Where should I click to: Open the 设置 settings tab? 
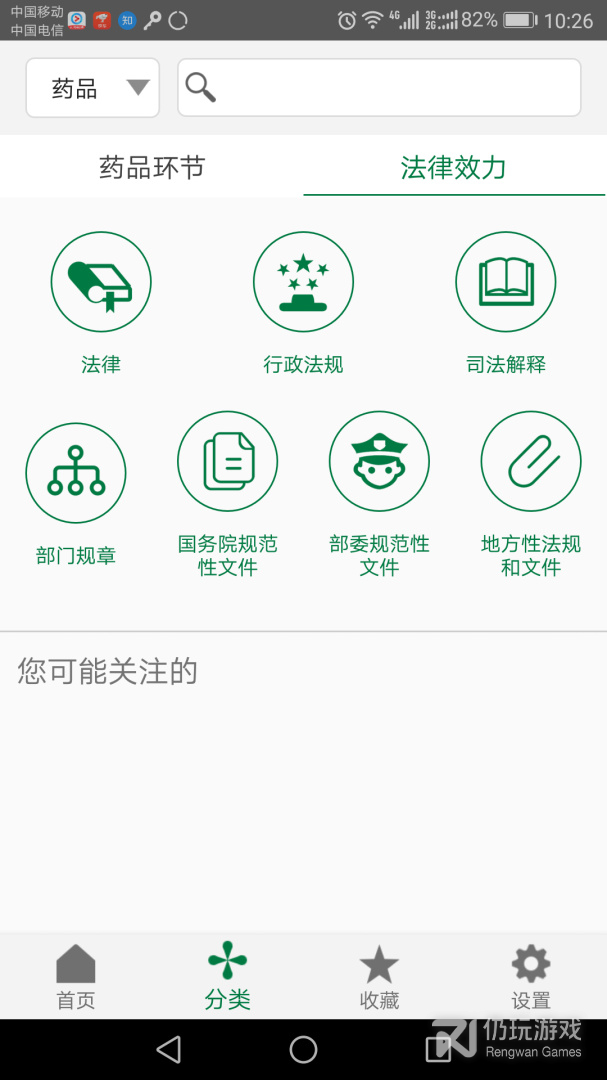(531, 976)
